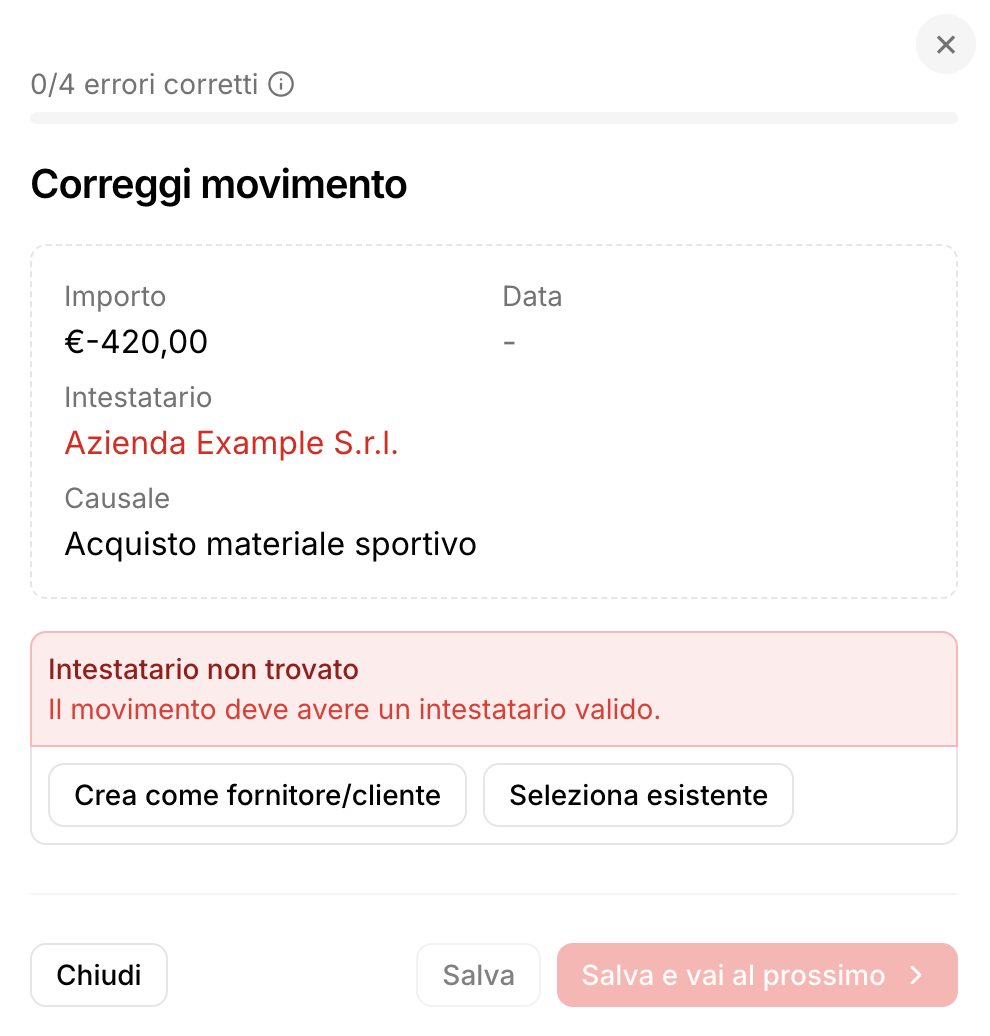Choose Seleziona esistente
Viewport: 990px width, 1036px height.
click(x=638, y=795)
